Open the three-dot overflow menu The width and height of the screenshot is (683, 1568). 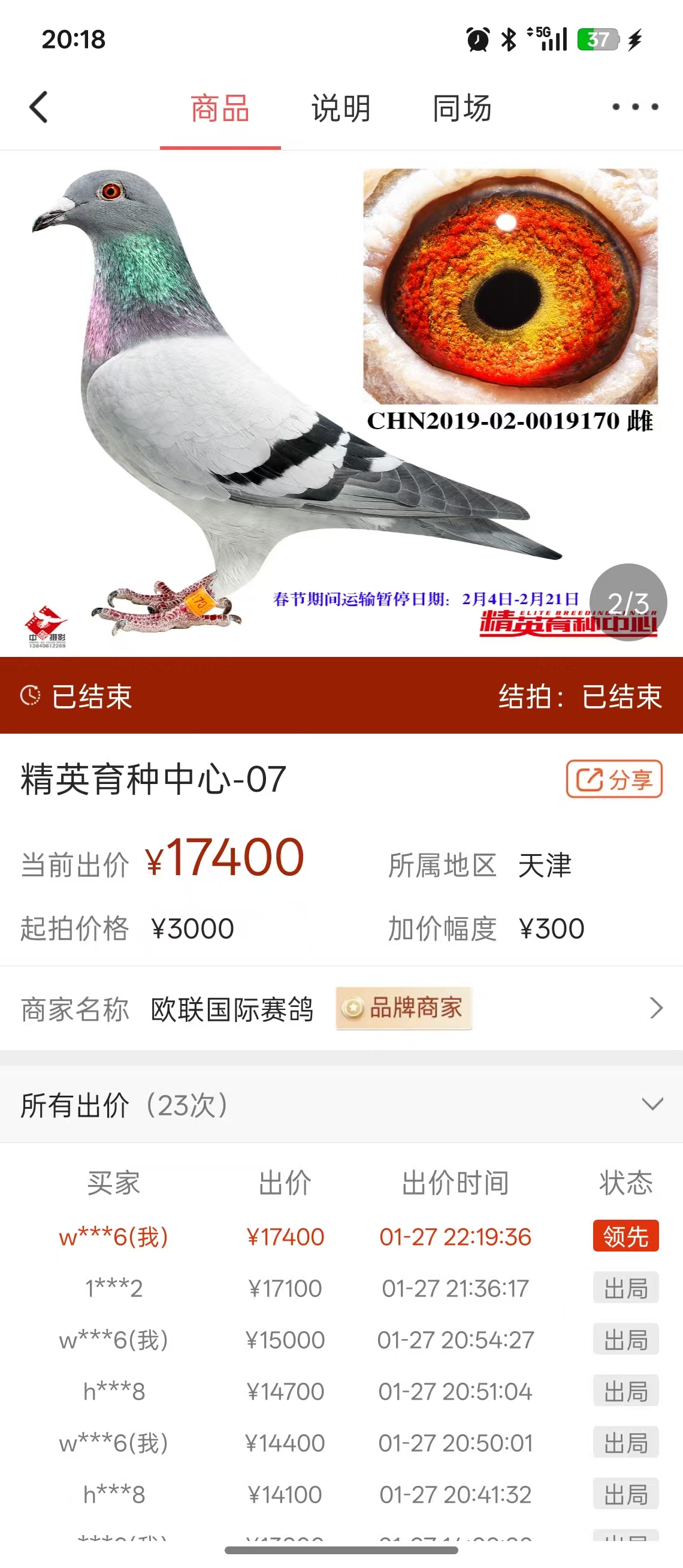634,107
